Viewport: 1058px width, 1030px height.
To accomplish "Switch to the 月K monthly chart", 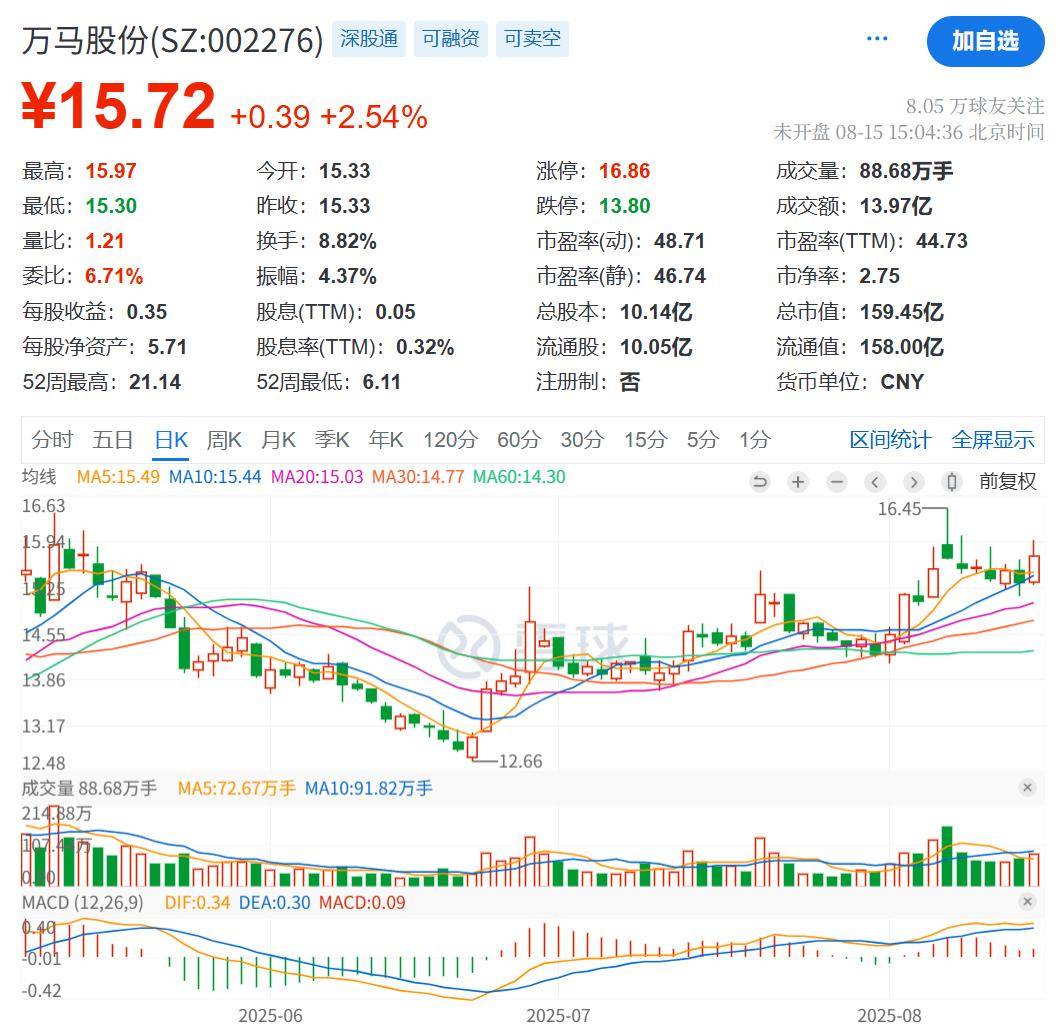I will tap(278, 440).
